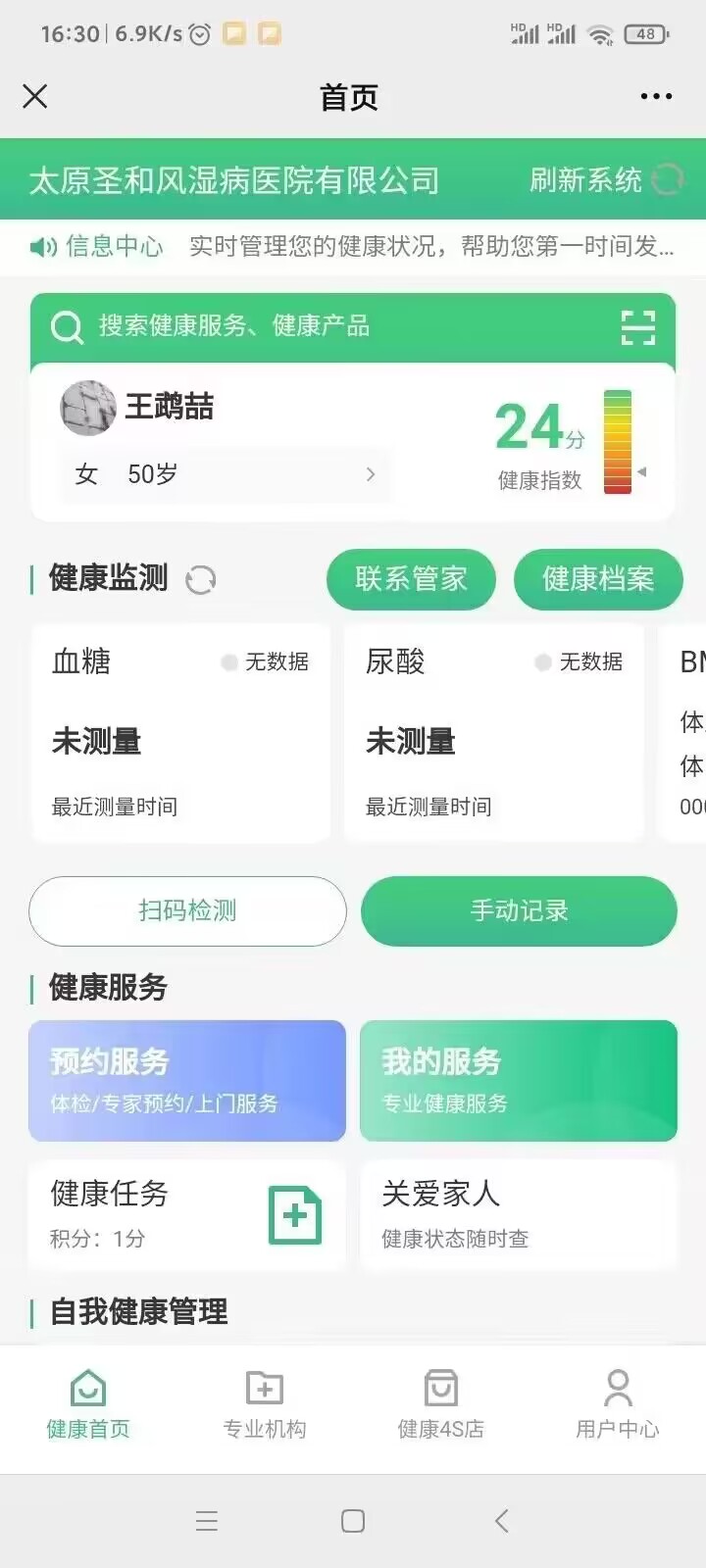Open the 预约服务 card
The height and width of the screenshot is (1568, 706).
coord(187,1080)
